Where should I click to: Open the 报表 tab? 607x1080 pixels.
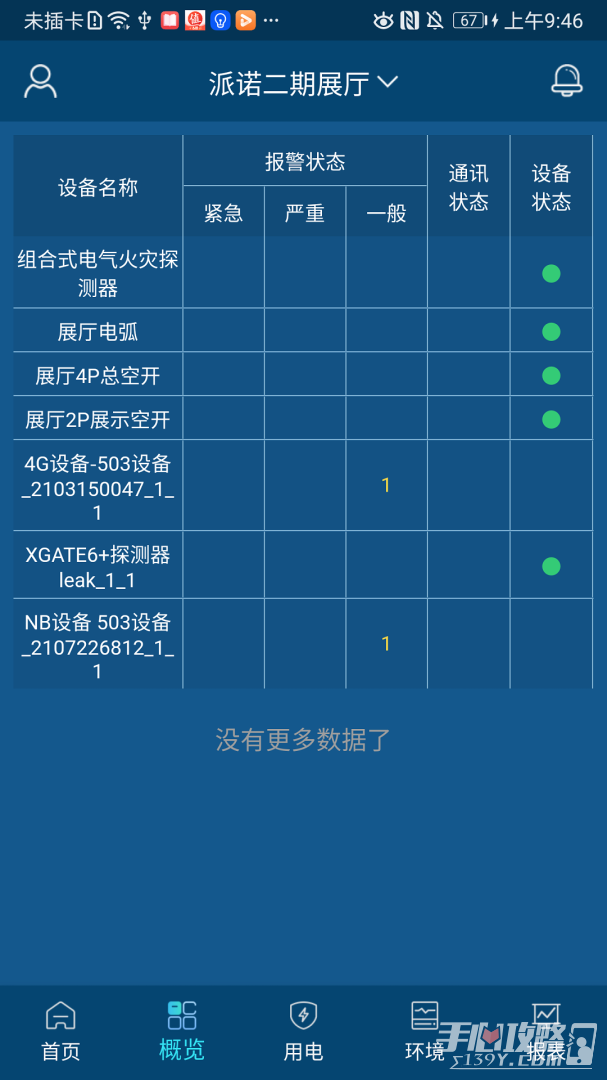(x=546, y=1030)
